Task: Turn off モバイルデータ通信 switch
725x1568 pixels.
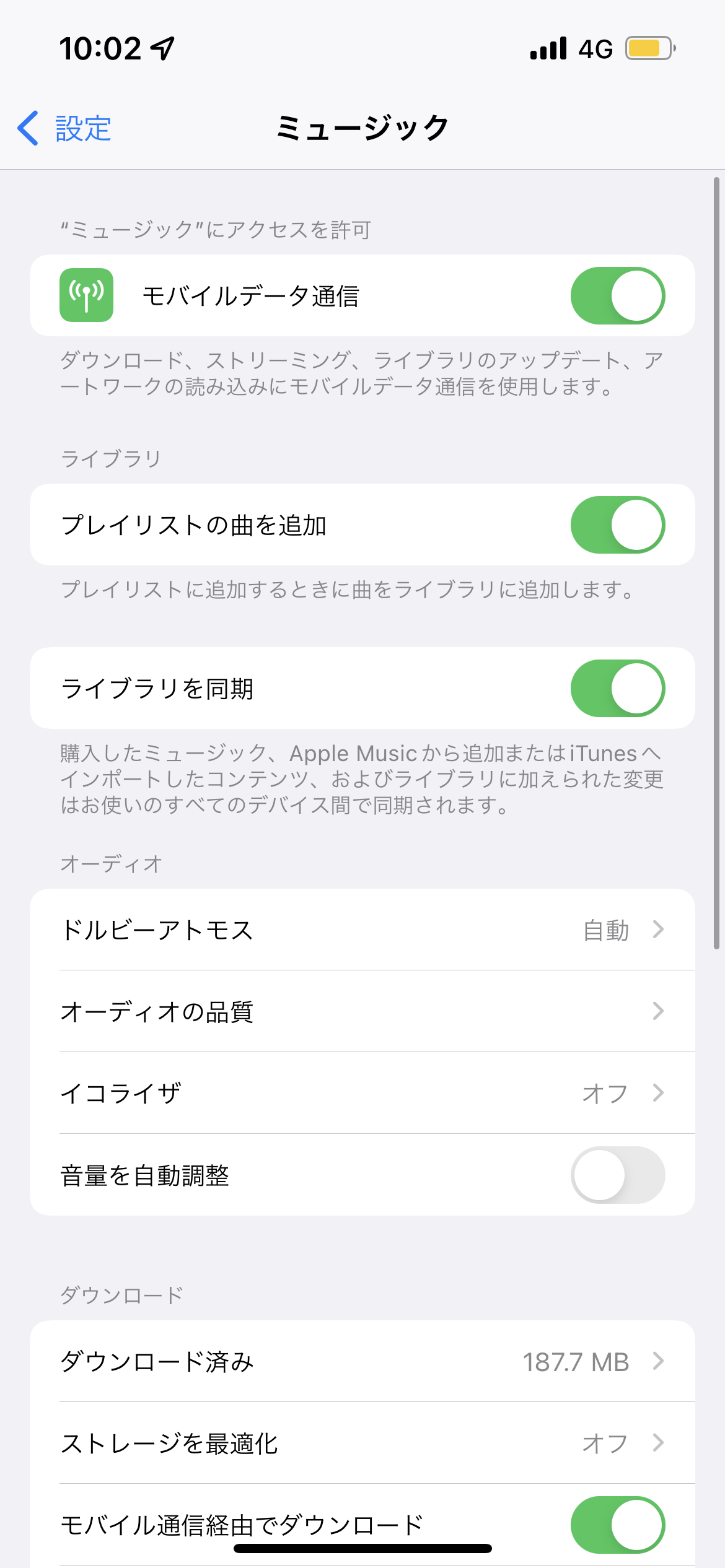Action: pos(617,296)
